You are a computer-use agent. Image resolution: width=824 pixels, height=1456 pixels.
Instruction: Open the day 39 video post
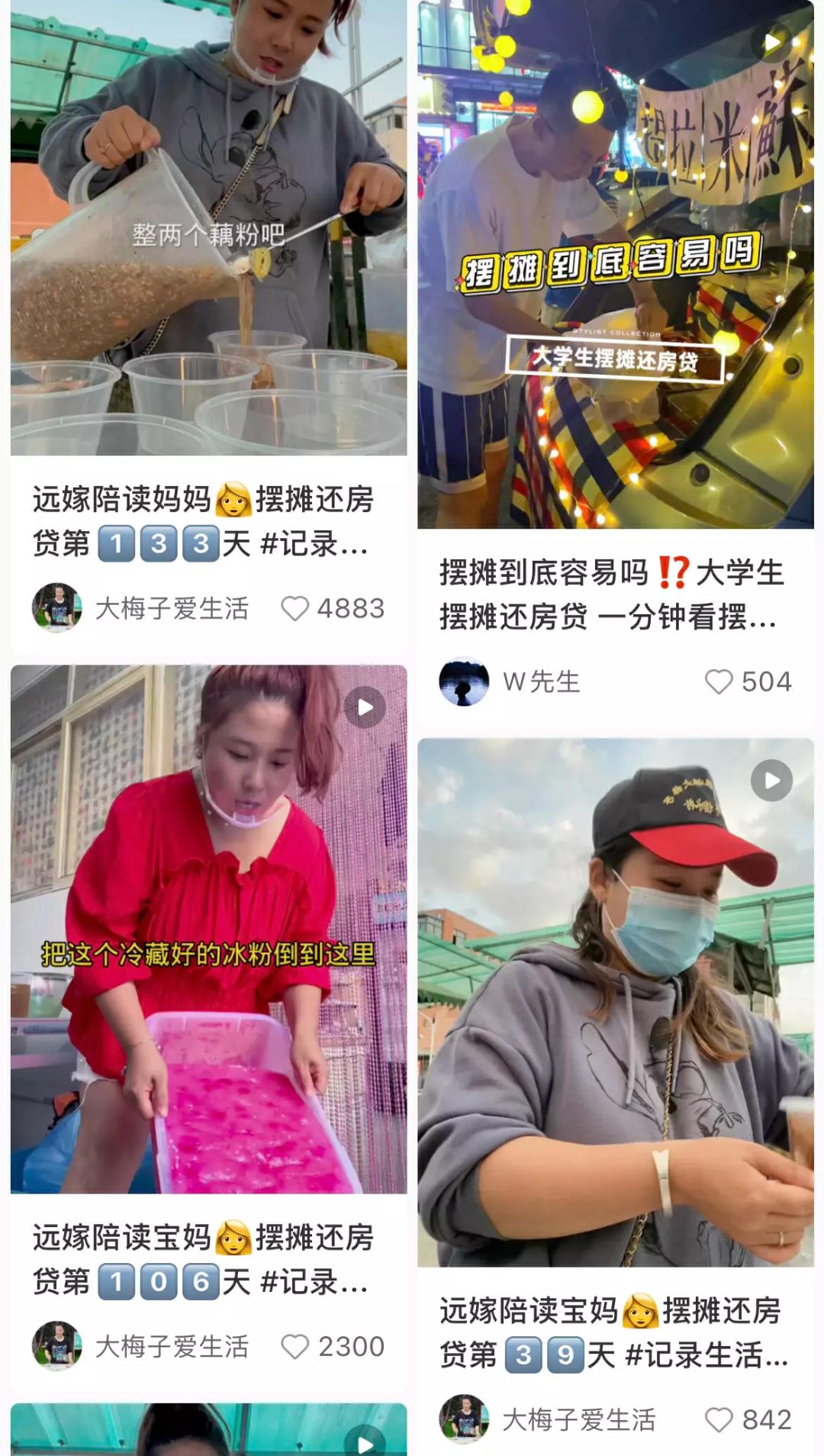(x=615, y=1002)
